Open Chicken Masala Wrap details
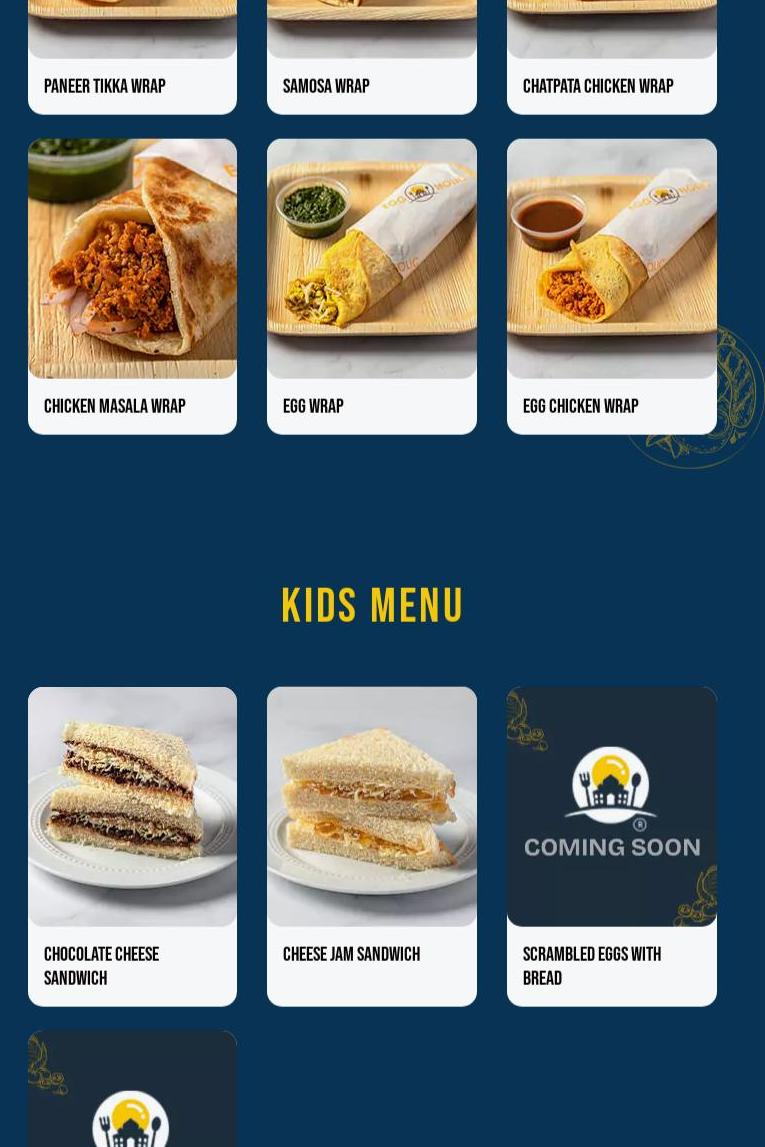 tap(132, 285)
